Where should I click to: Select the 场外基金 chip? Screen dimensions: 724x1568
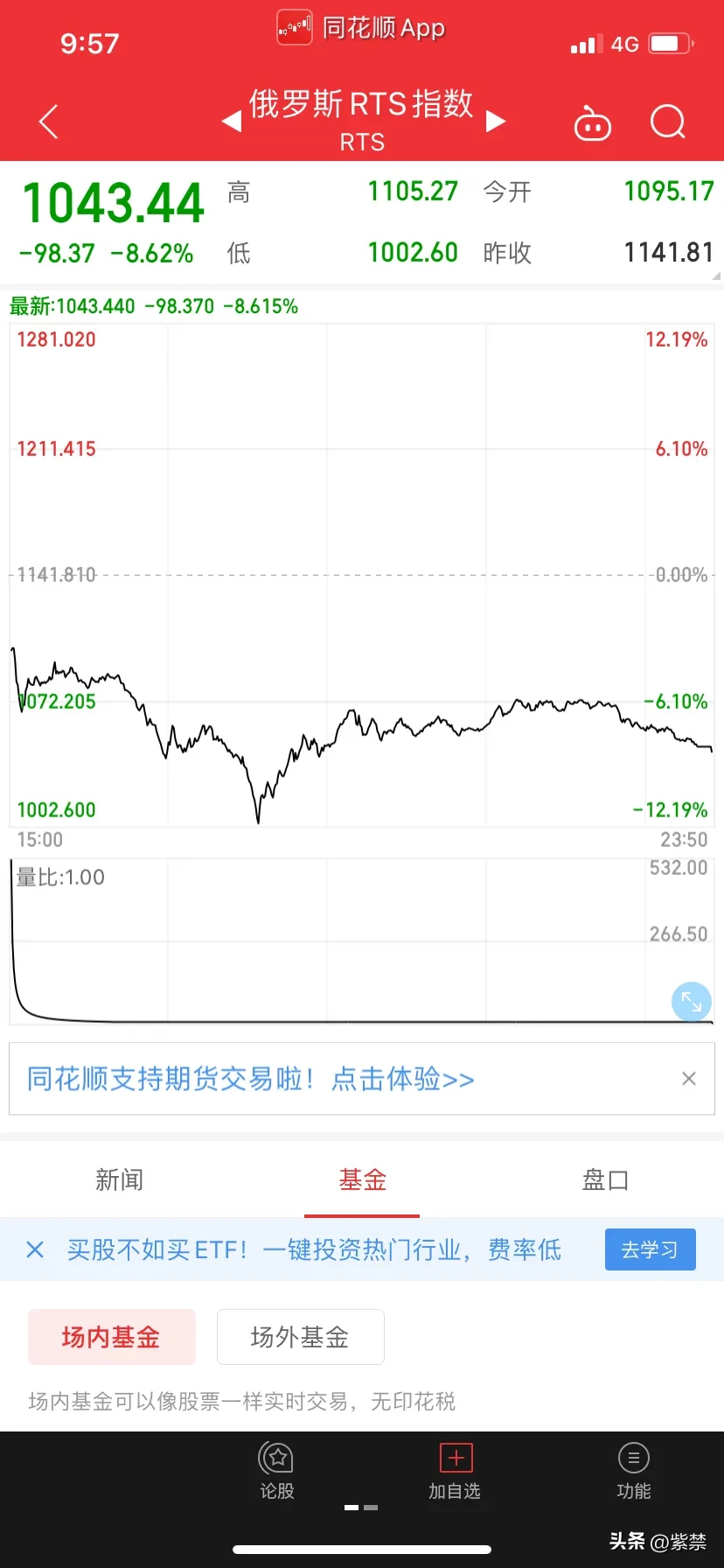click(300, 1337)
